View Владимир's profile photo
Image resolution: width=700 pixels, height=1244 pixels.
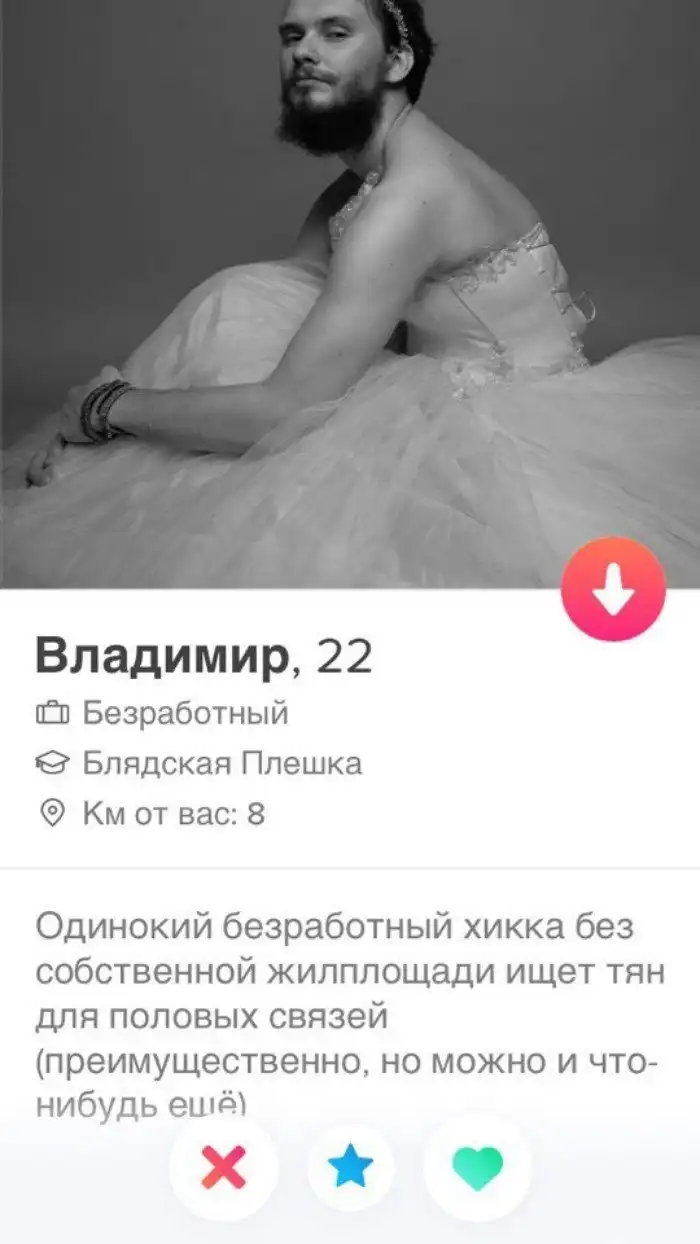[350, 290]
